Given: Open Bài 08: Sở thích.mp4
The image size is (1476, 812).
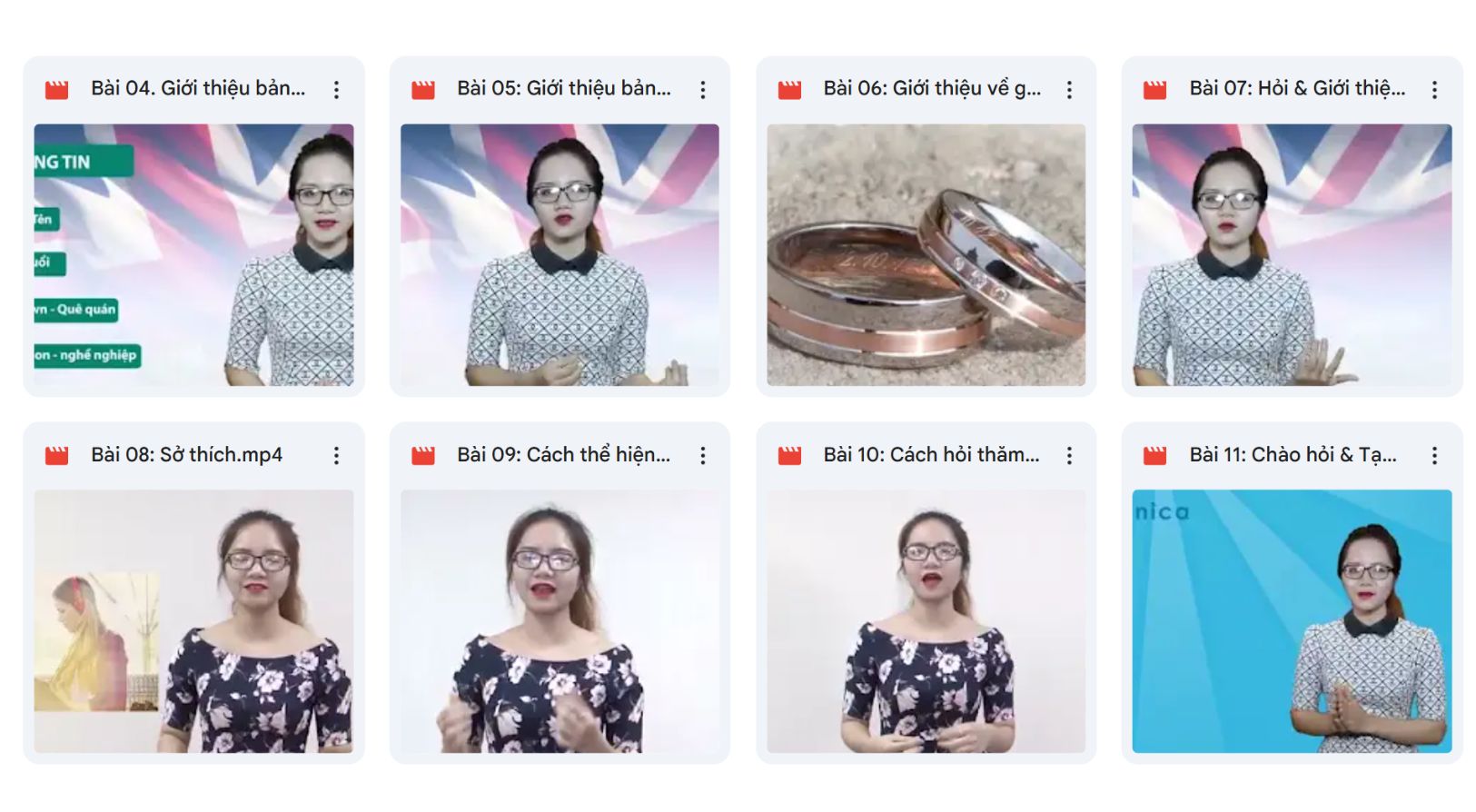Looking at the screenshot, I should 193,620.
